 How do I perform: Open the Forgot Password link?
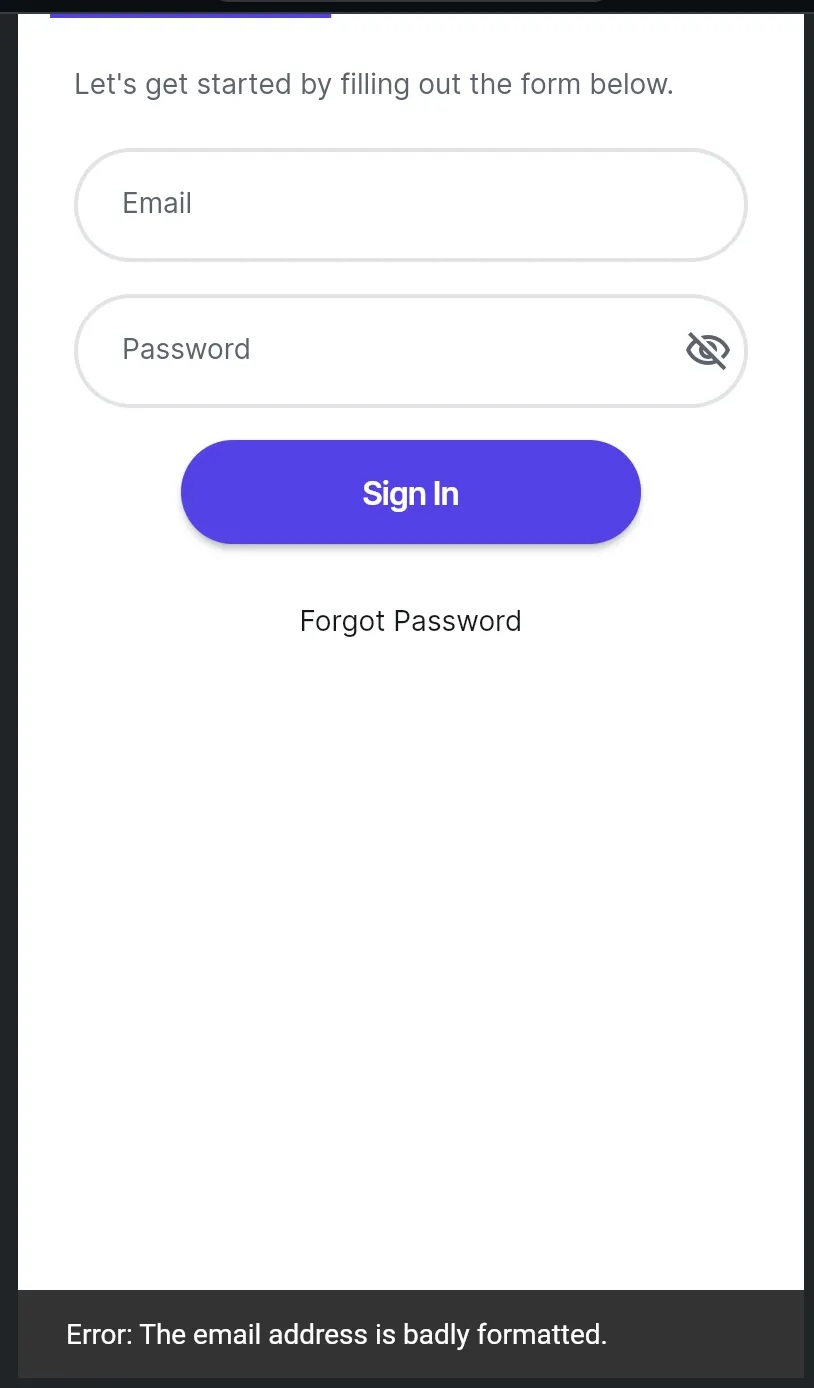(410, 621)
